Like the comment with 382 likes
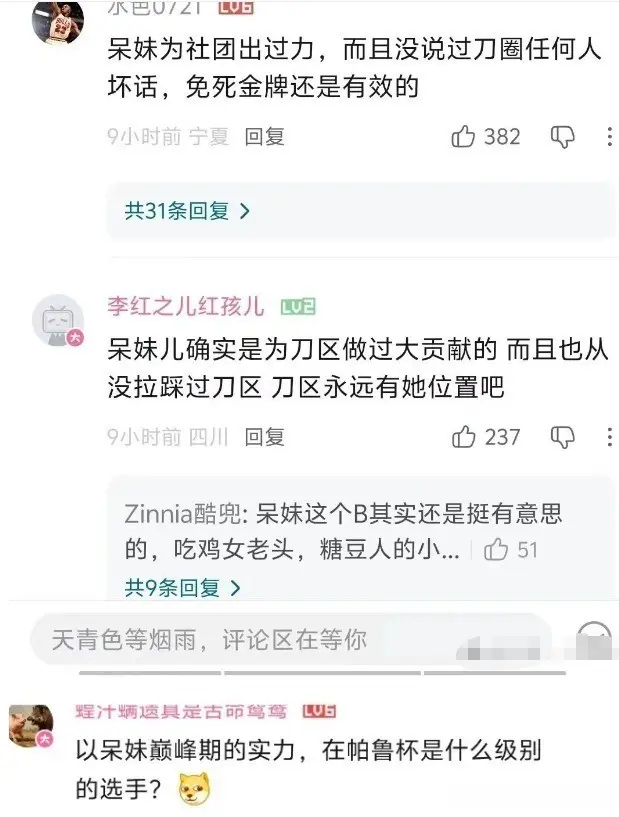 pos(463,137)
